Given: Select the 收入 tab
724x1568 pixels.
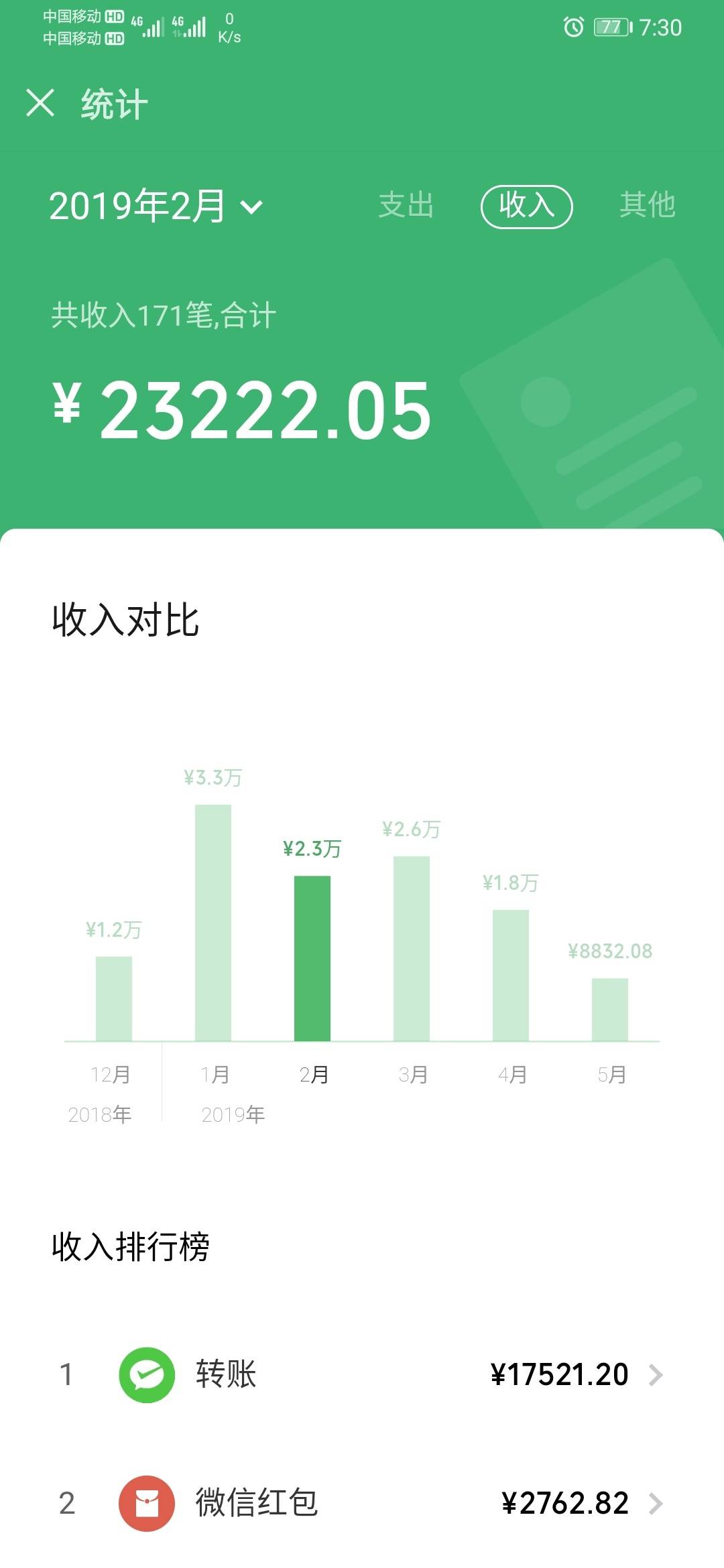Looking at the screenshot, I should click(526, 206).
